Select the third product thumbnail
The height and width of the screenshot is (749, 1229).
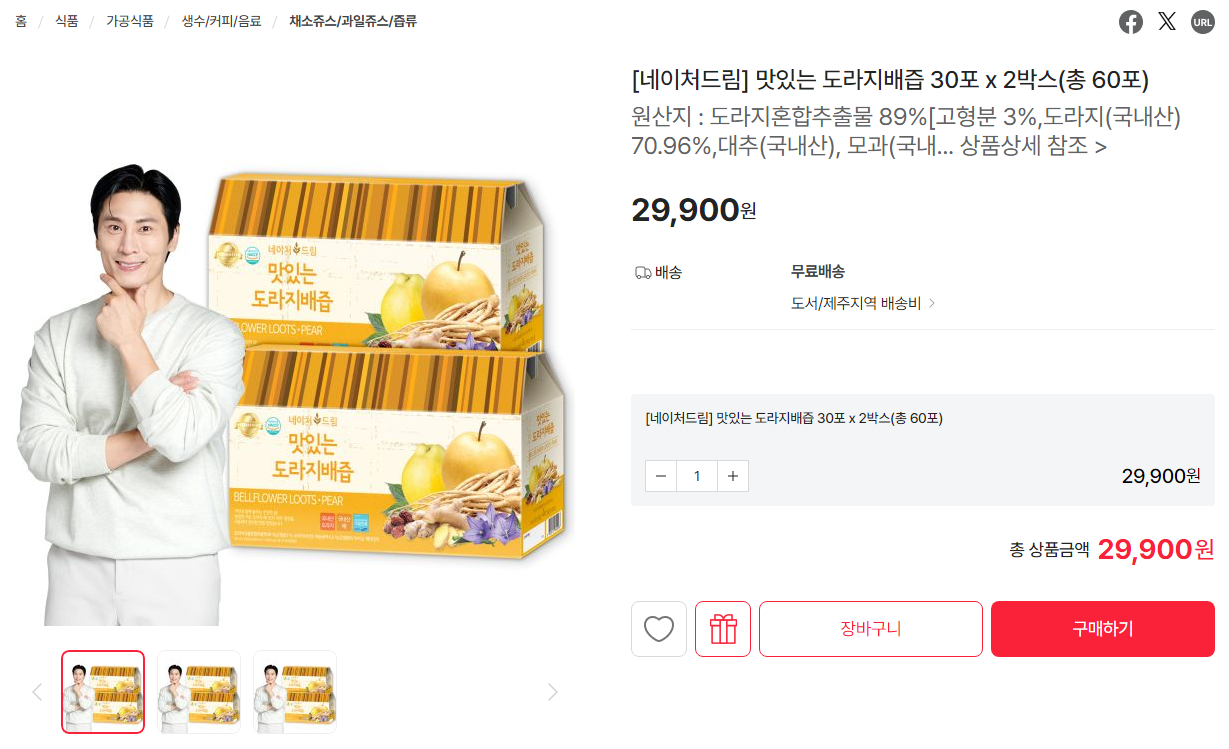[295, 692]
